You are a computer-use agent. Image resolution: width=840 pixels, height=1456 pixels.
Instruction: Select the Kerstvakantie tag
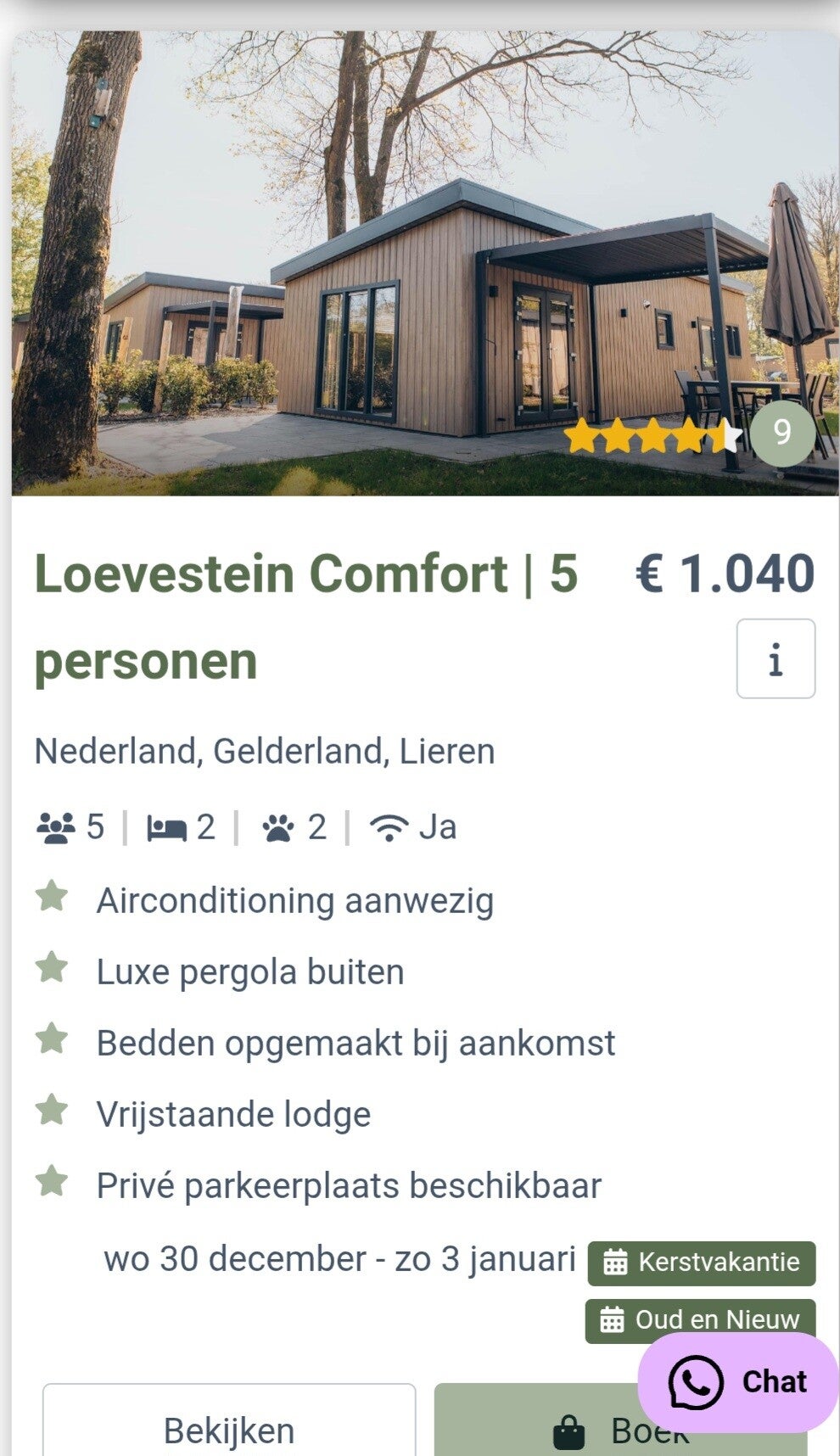(702, 1263)
